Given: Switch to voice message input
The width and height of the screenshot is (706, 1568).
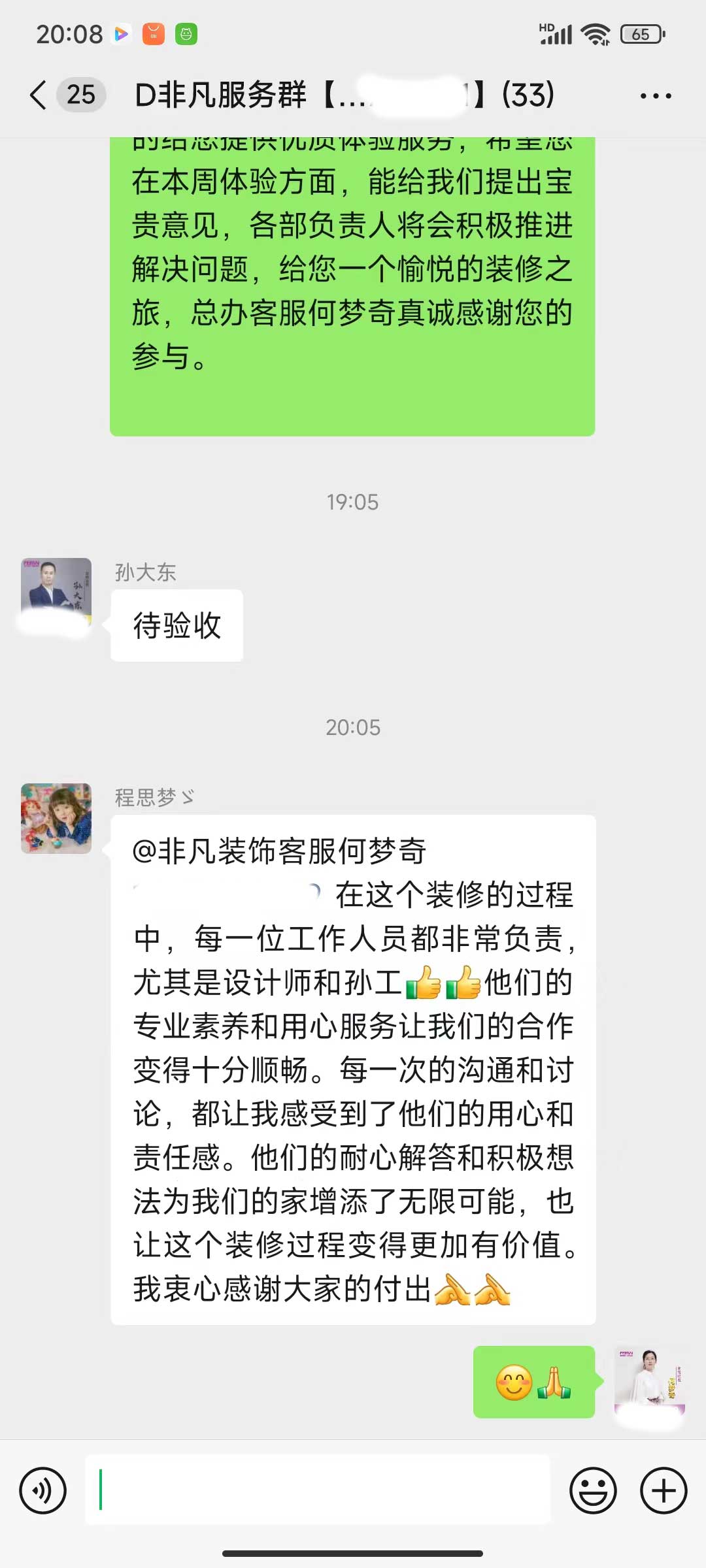Looking at the screenshot, I should [x=43, y=1491].
